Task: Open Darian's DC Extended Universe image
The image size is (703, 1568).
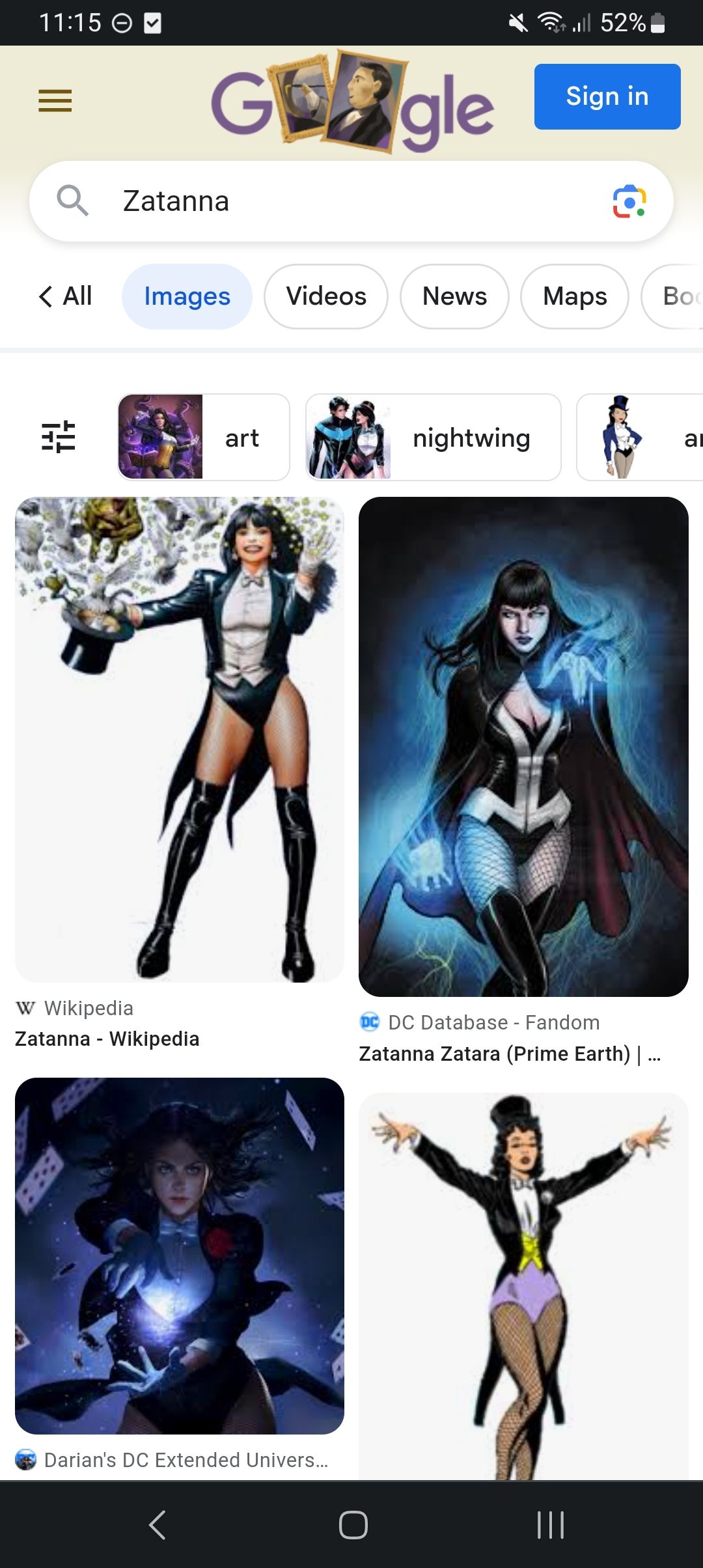Action: click(x=180, y=1255)
